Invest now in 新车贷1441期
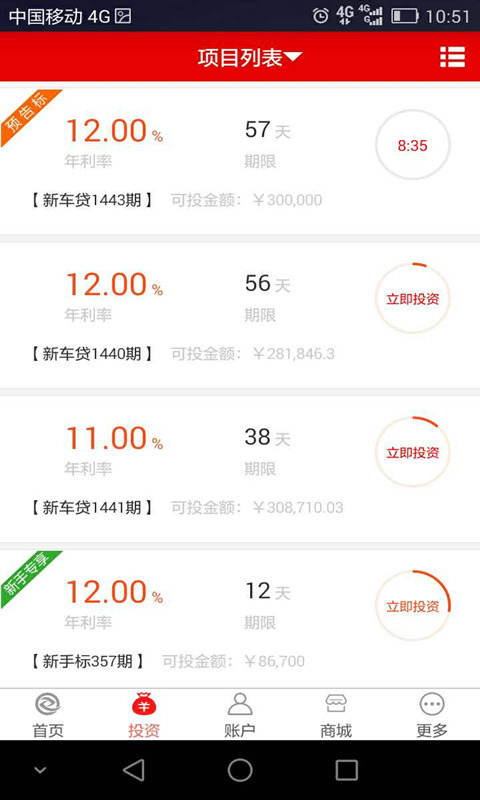Image resolution: width=480 pixels, height=800 pixels. 413,453
